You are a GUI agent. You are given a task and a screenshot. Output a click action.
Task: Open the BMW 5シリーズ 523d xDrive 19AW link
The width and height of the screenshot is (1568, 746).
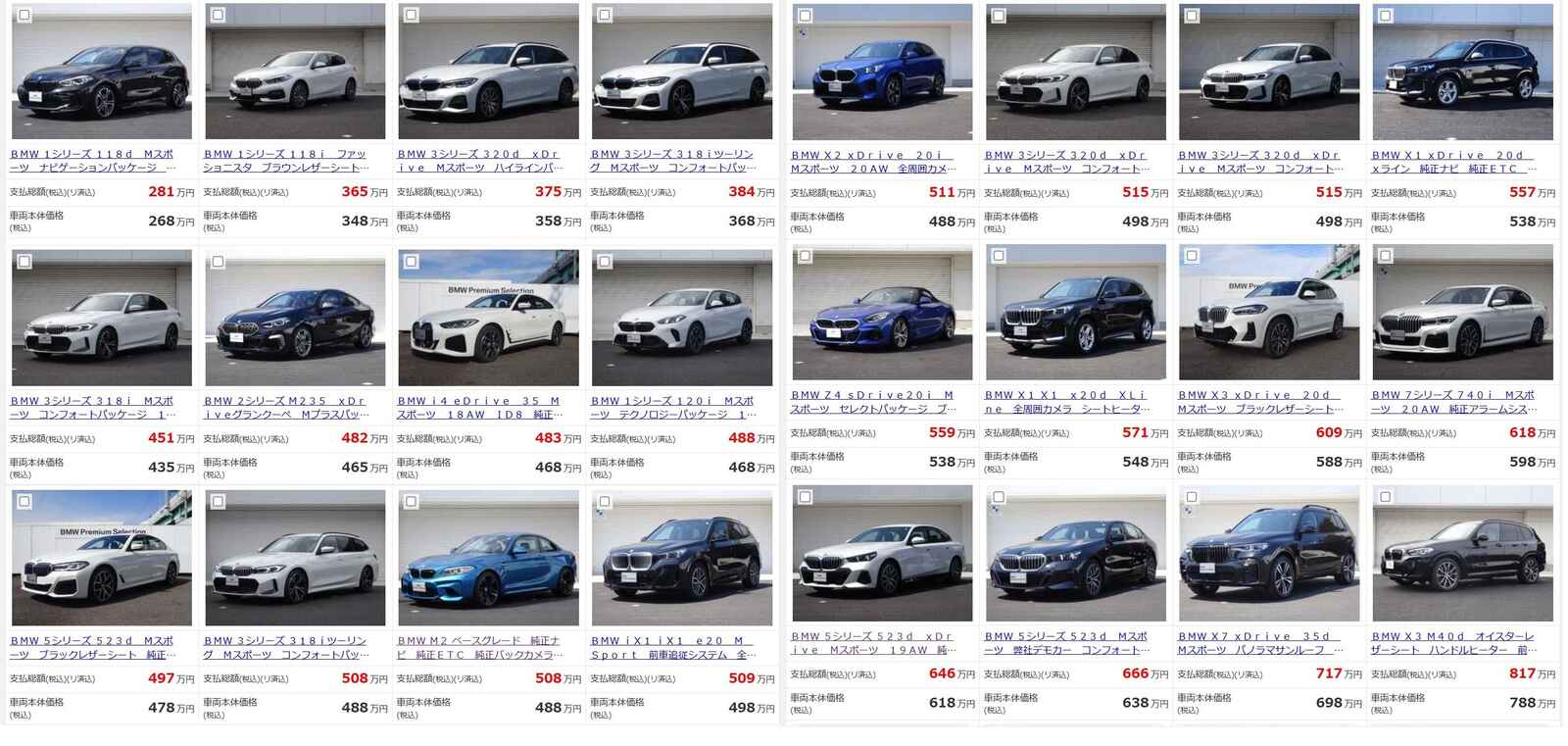click(872, 643)
